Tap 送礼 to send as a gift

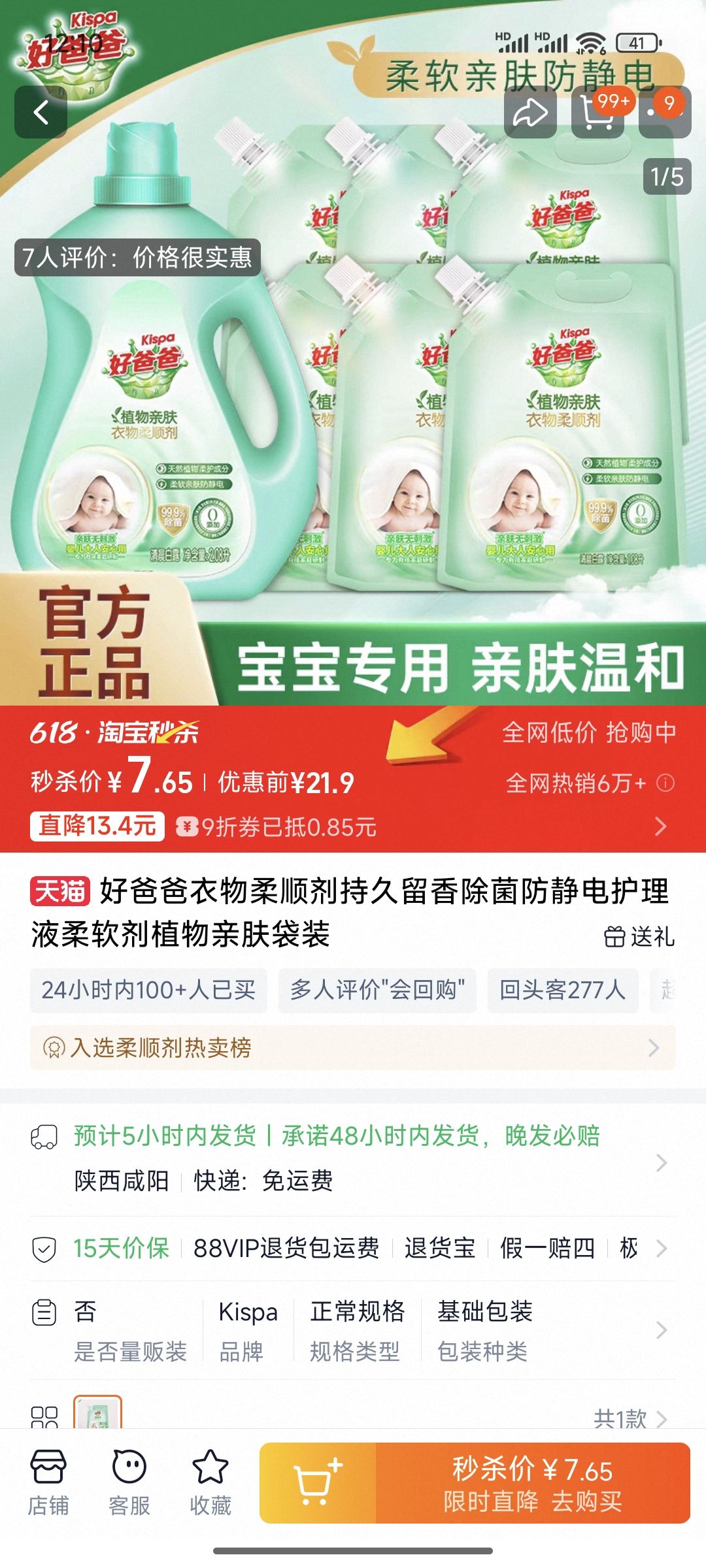(639, 937)
